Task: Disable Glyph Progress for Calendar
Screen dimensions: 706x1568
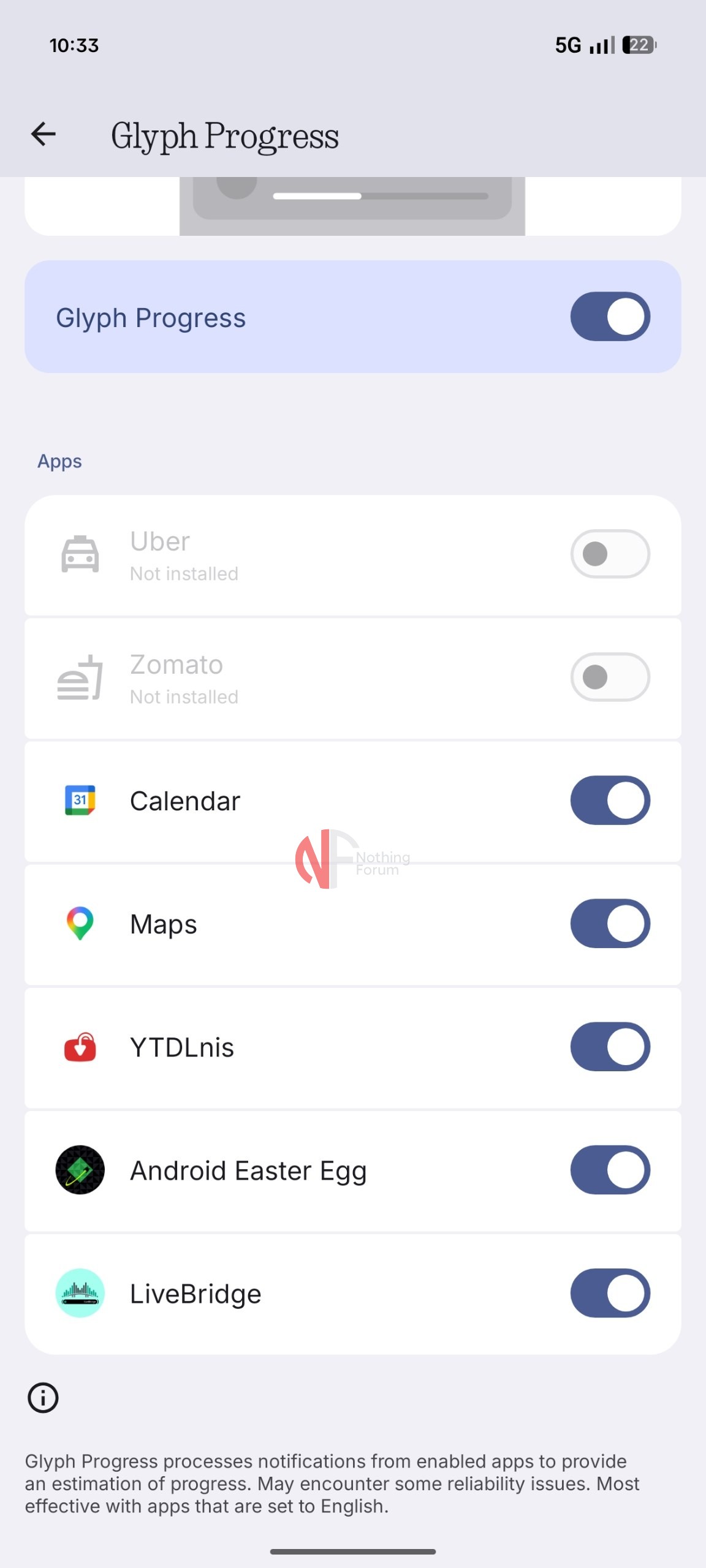Action: point(610,801)
